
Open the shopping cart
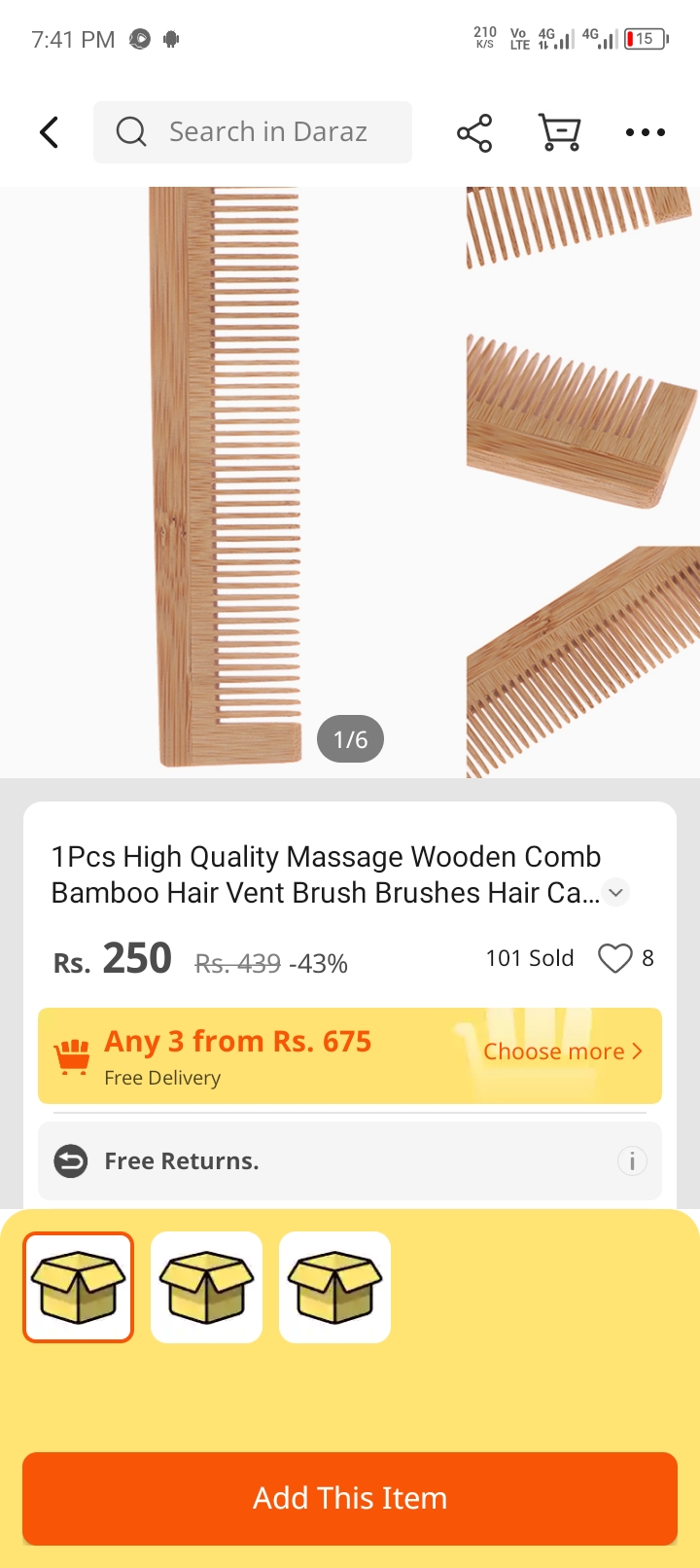[559, 132]
